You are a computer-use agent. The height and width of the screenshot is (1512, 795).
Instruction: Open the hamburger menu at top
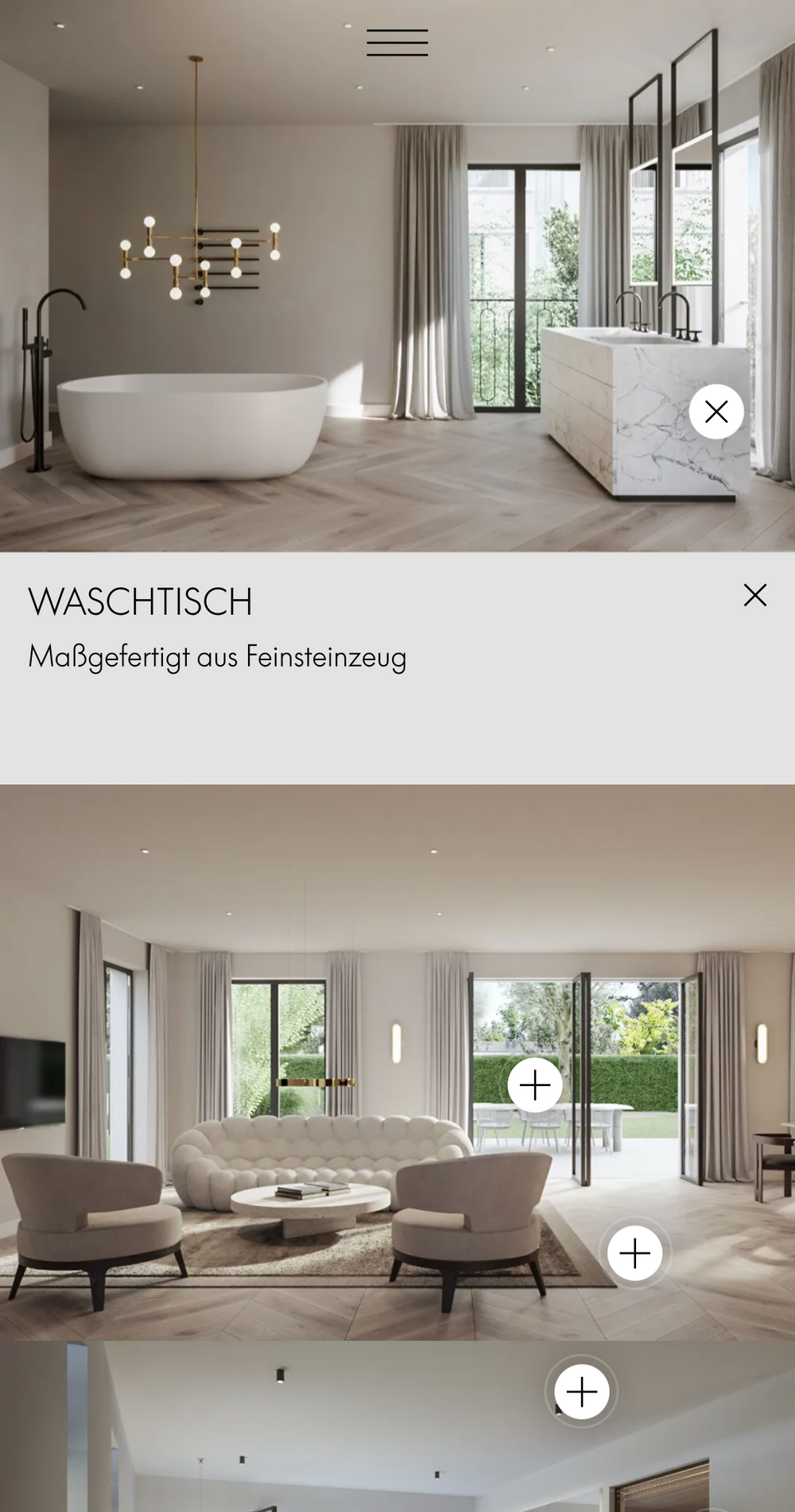[x=397, y=42]
